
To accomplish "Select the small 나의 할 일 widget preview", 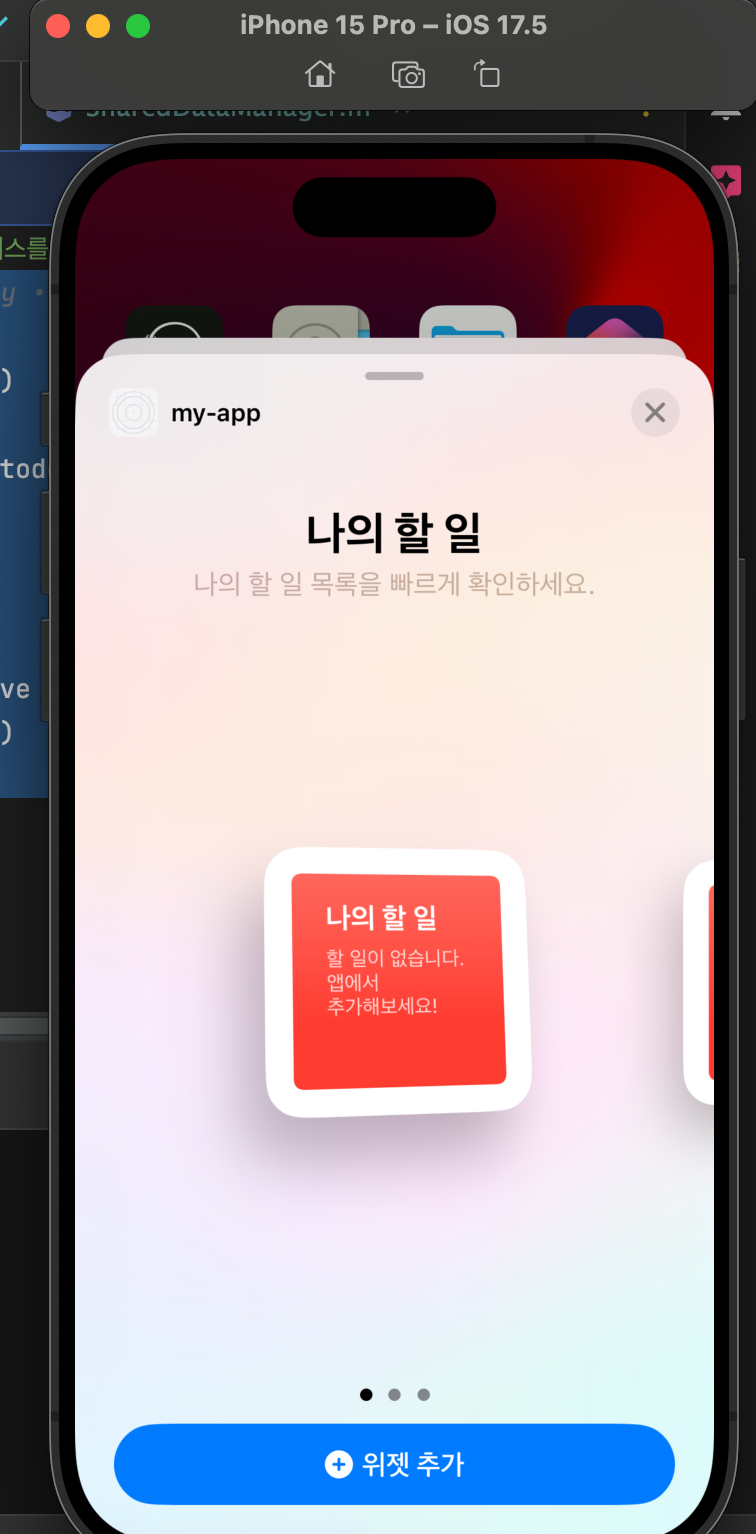I will coord(398,982).
